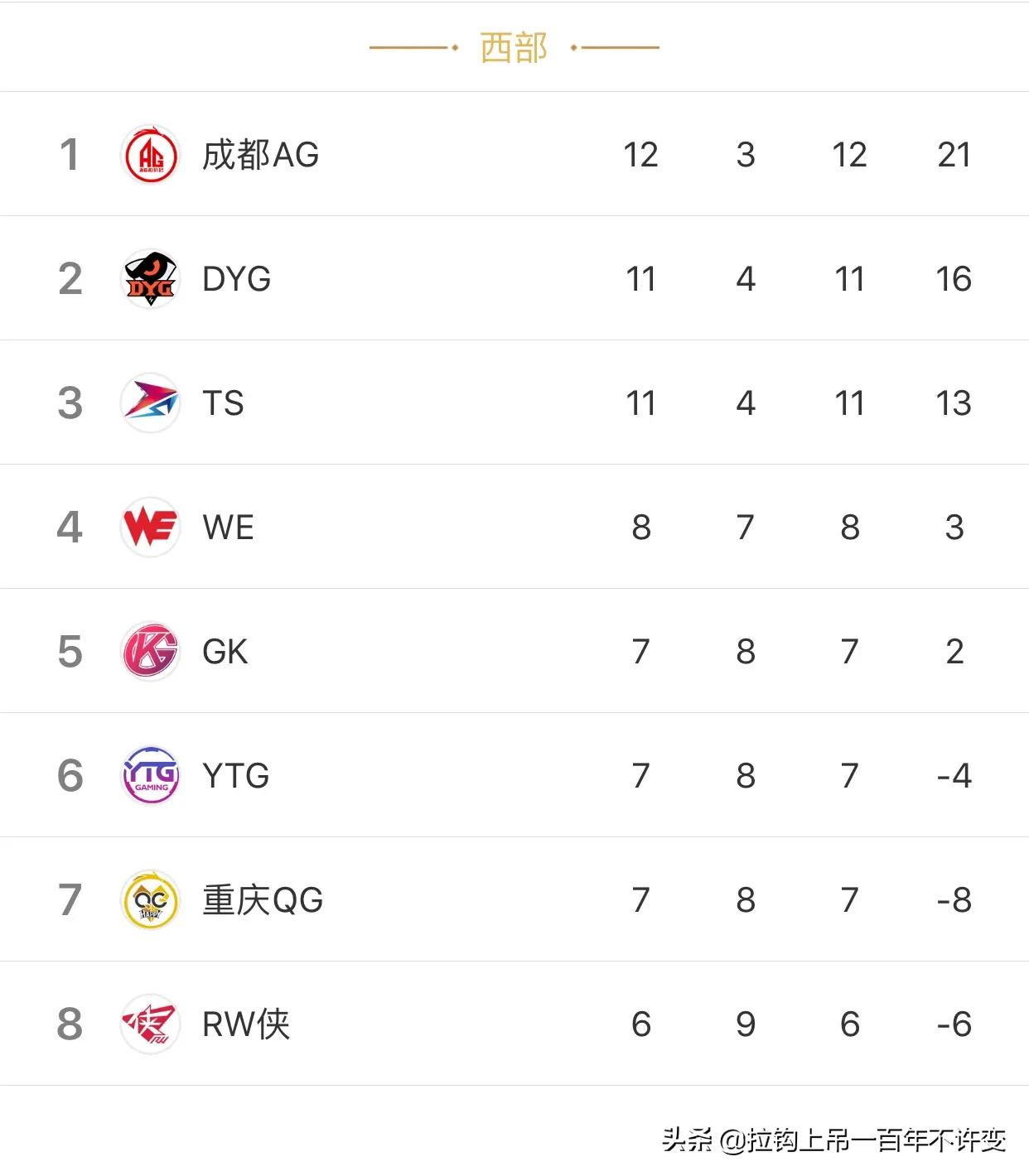Click the RW侠 win count 6
This screenshot has width=1029, height=1176.
pos(640,1024)
